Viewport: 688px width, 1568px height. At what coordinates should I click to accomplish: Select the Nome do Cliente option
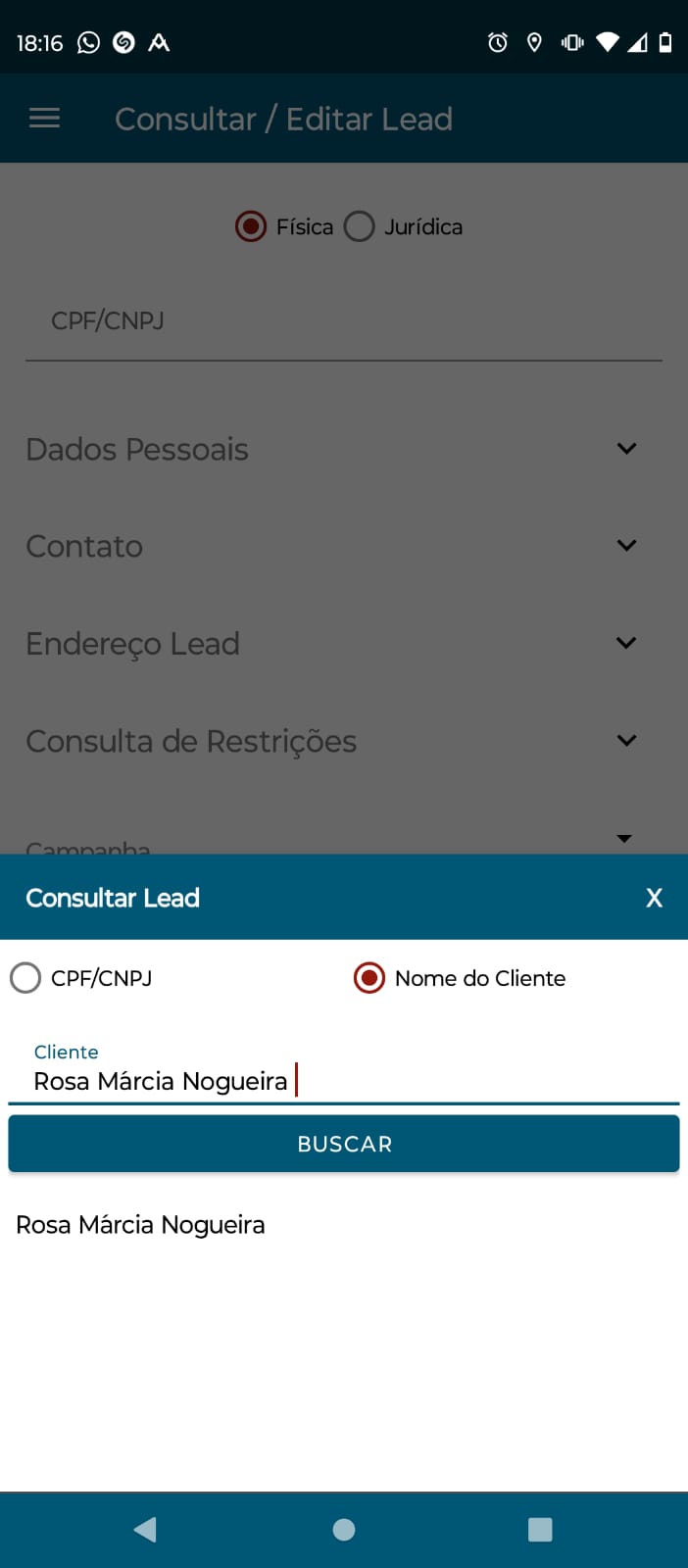pyautogui.click(x=369, y=978)
